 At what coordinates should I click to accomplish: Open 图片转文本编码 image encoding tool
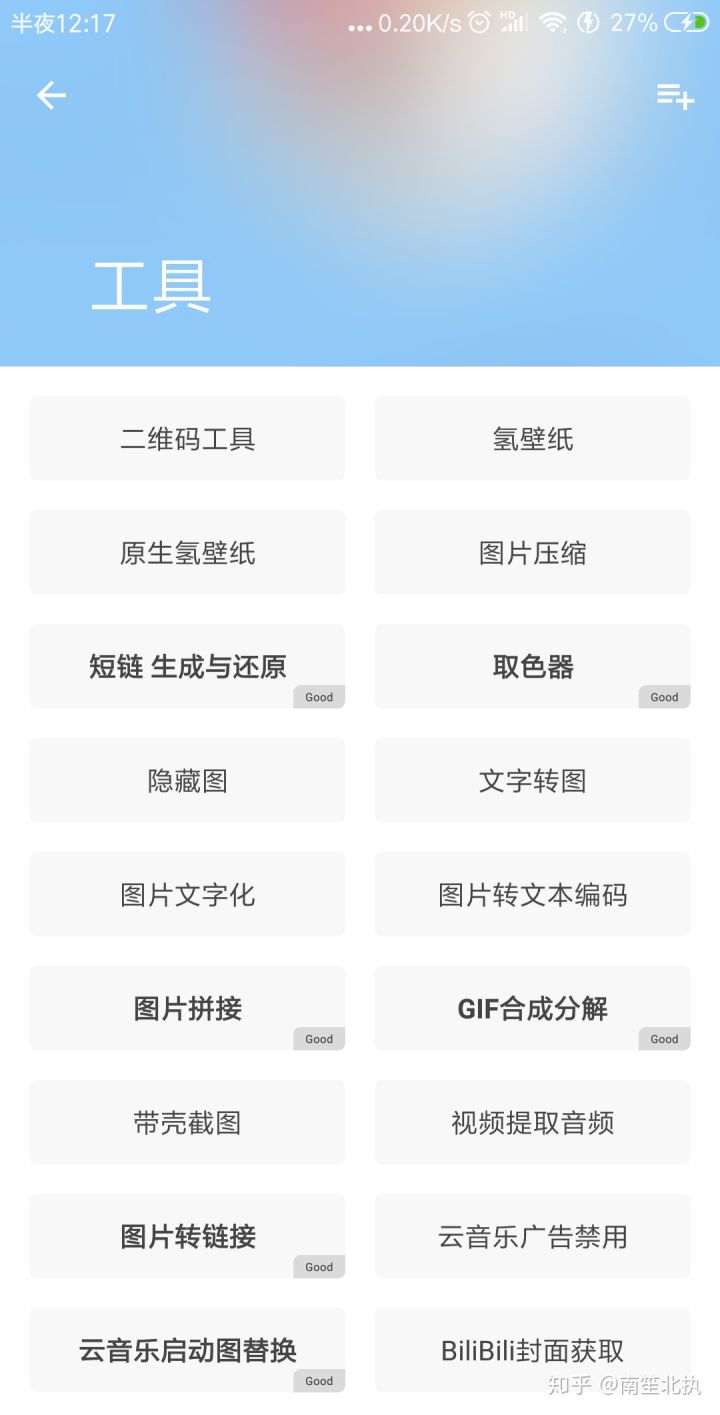coord(532,894)
